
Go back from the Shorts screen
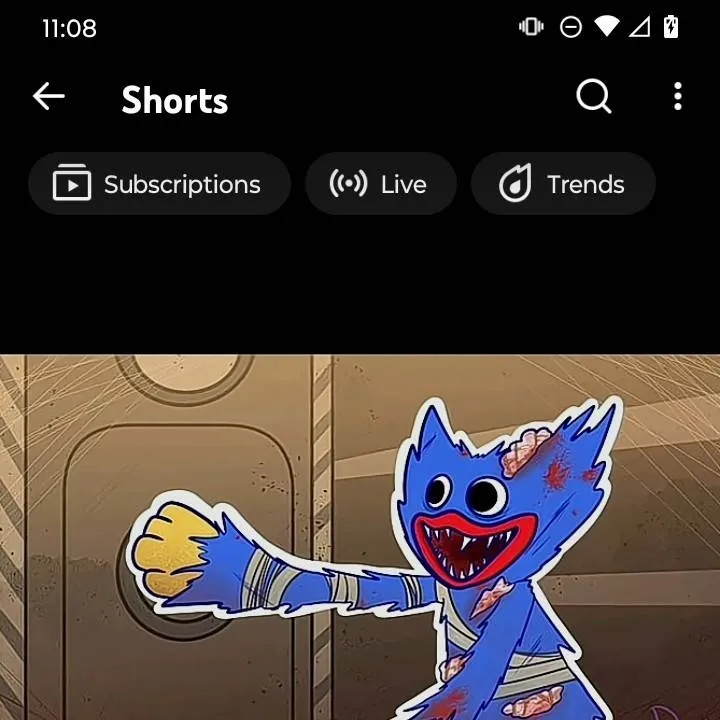coord(48,97)
